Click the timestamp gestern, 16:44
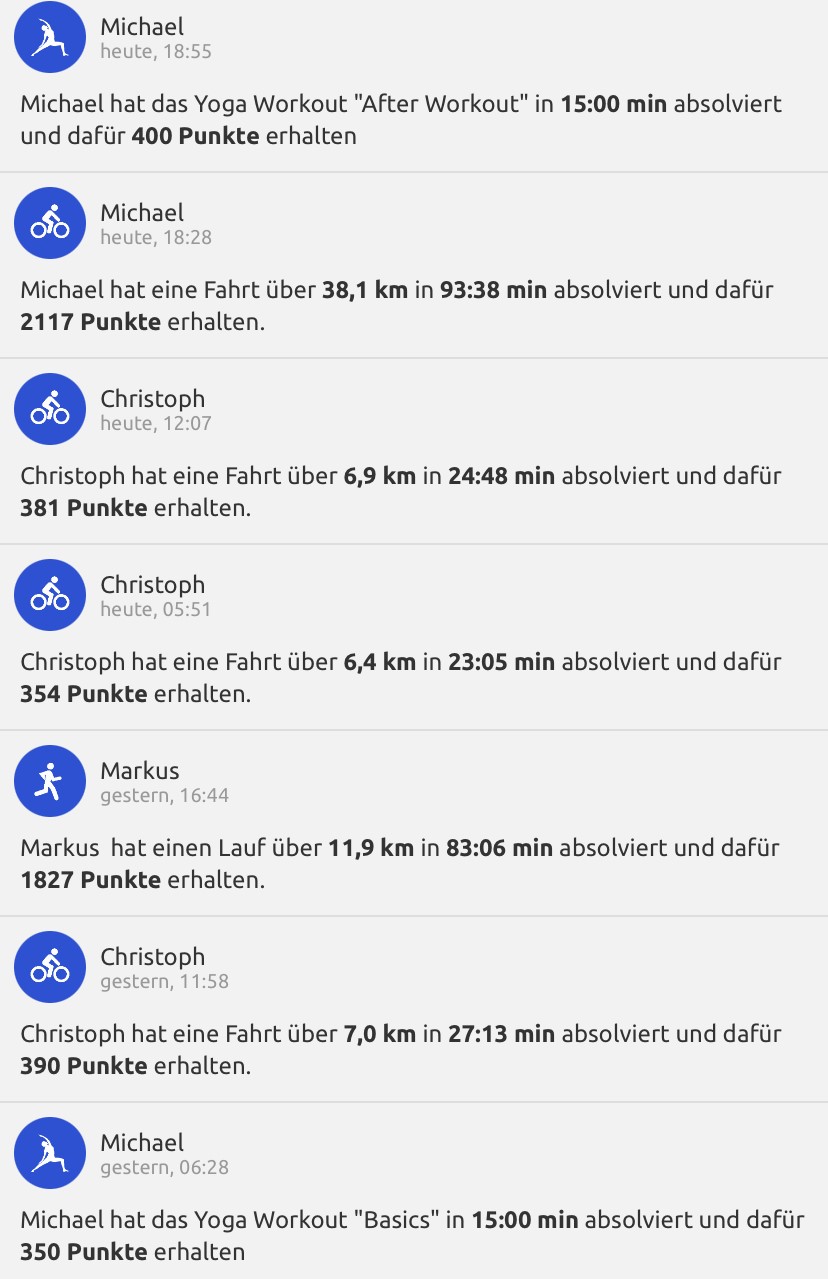The image size is (828, 1279). (x=166, y=795)
